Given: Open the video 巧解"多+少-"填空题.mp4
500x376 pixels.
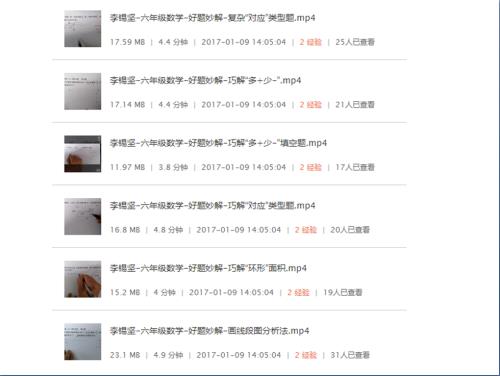Looking at the screenshot, I should coord(218,143).
